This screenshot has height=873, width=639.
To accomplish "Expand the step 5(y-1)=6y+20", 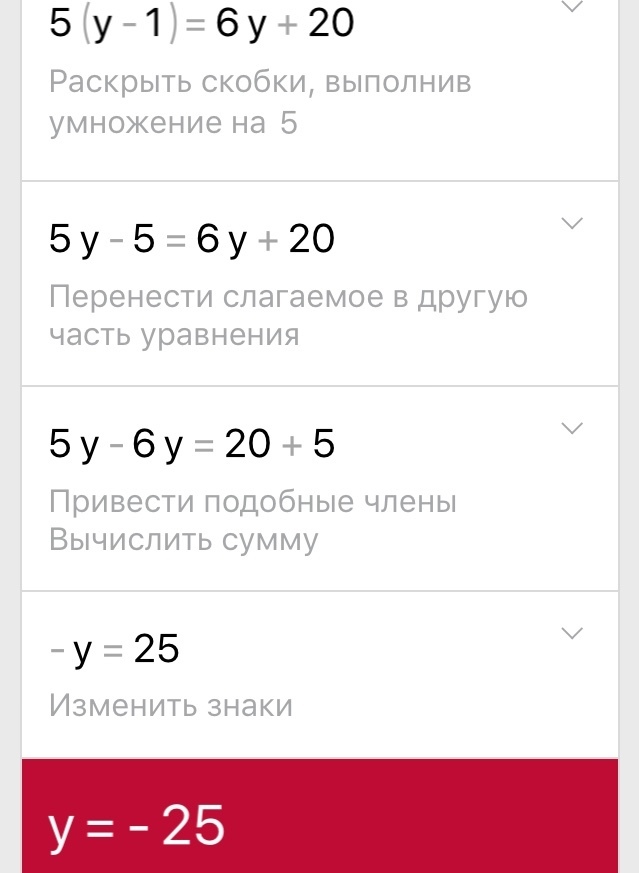I will 572,8.
